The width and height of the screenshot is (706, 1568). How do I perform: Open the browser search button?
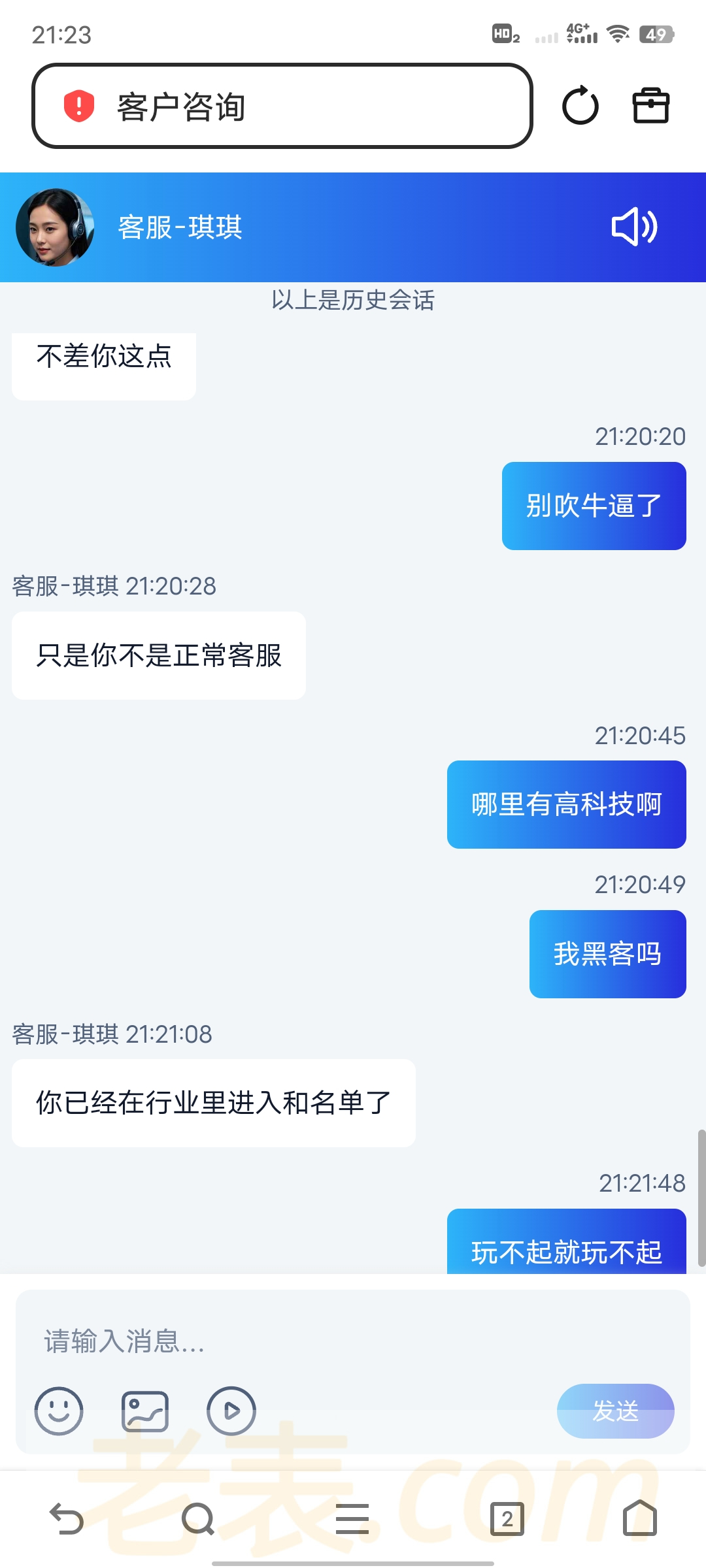point(198,1518)
